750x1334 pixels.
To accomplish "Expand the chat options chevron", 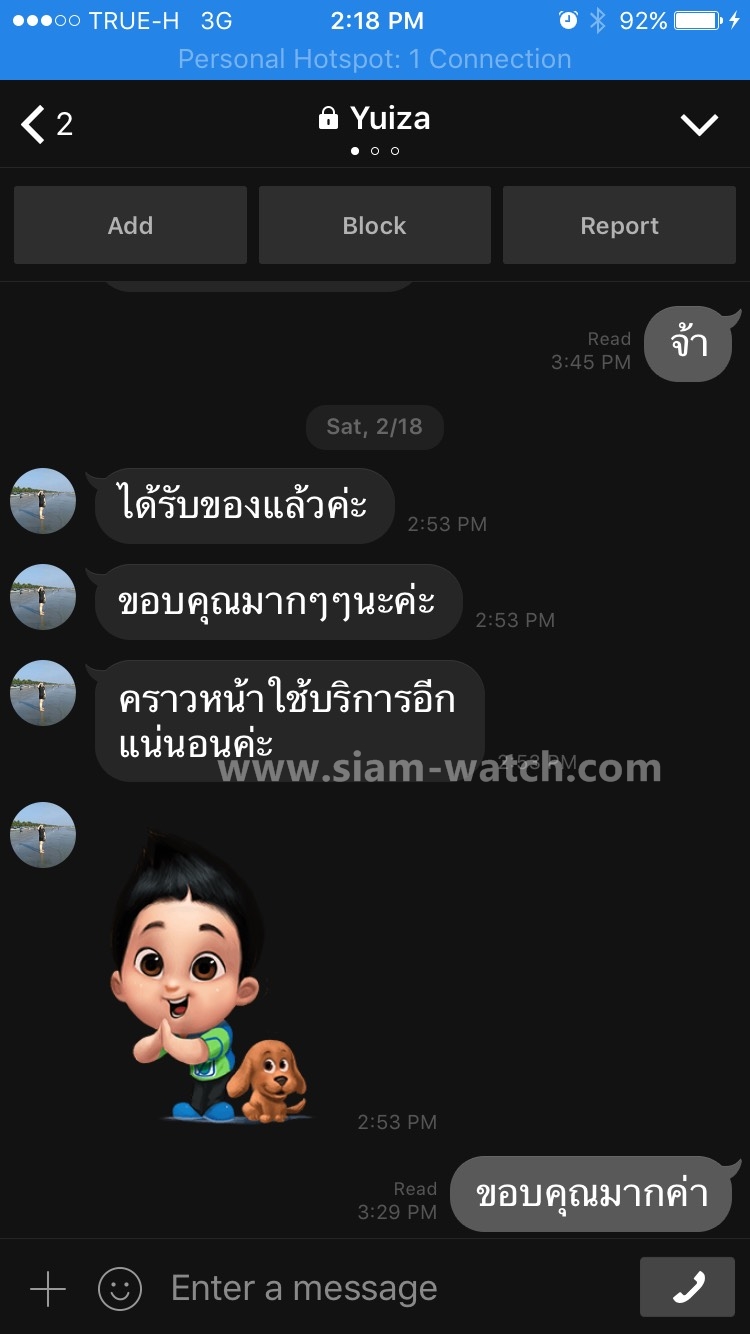I will click(699, 124).
